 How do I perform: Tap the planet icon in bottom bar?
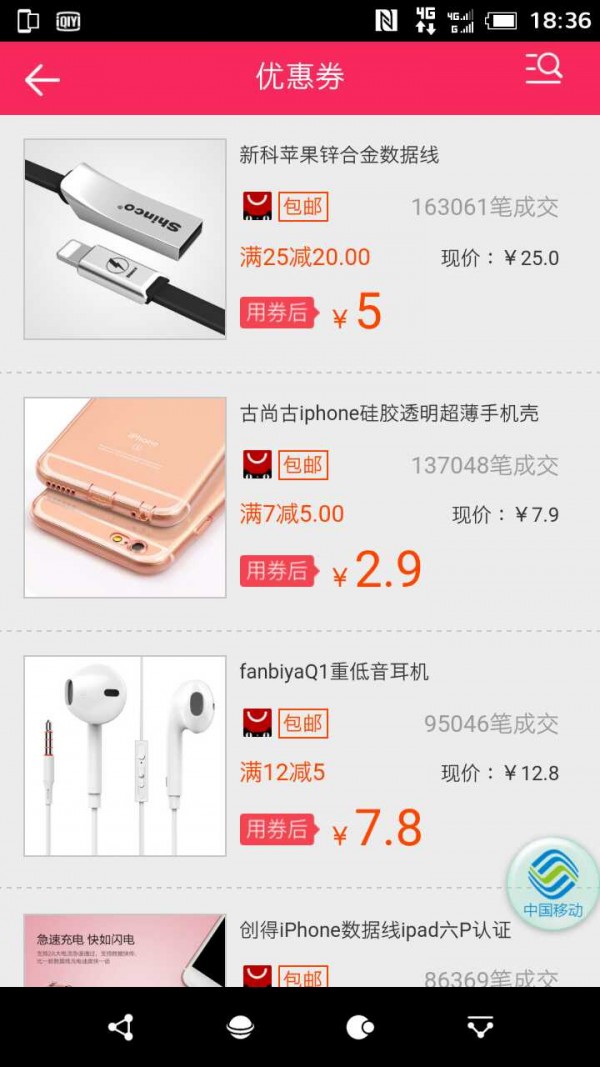pos(240,1027)
